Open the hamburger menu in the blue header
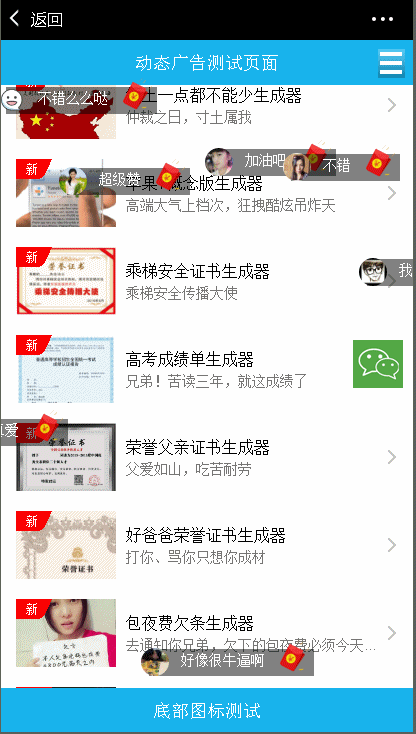416x734 pixels. [x=391, y=63]
